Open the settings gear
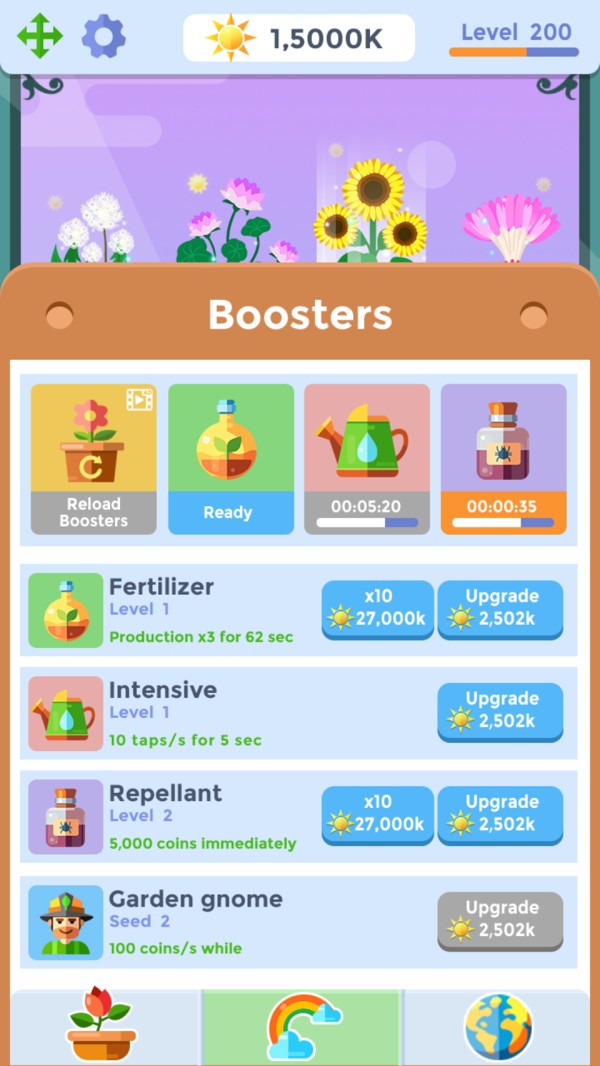Viewport: 600px width, 1066px height. tap(103, 37)
